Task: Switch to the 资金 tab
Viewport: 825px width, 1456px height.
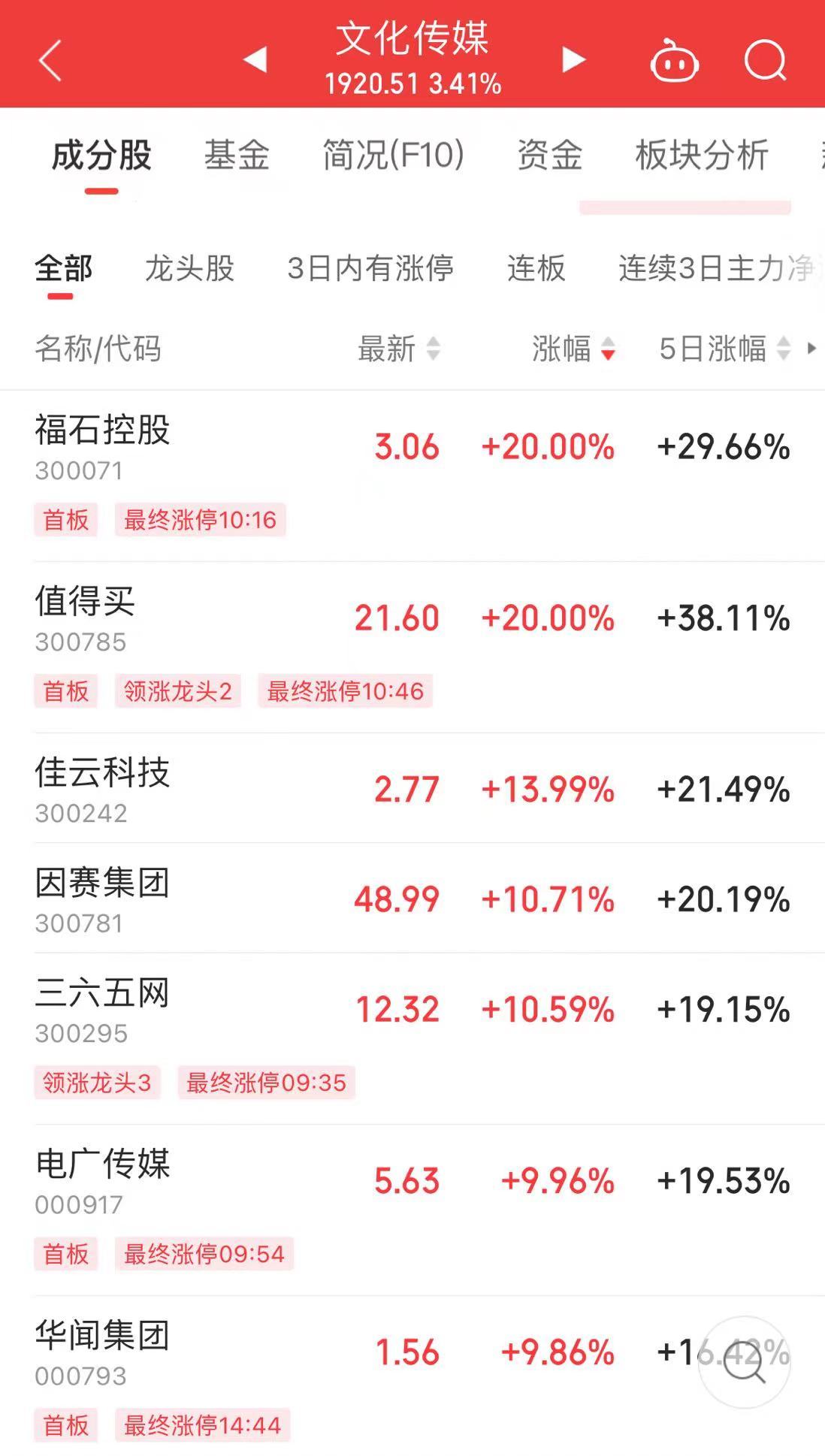Action: click(549, 156)
